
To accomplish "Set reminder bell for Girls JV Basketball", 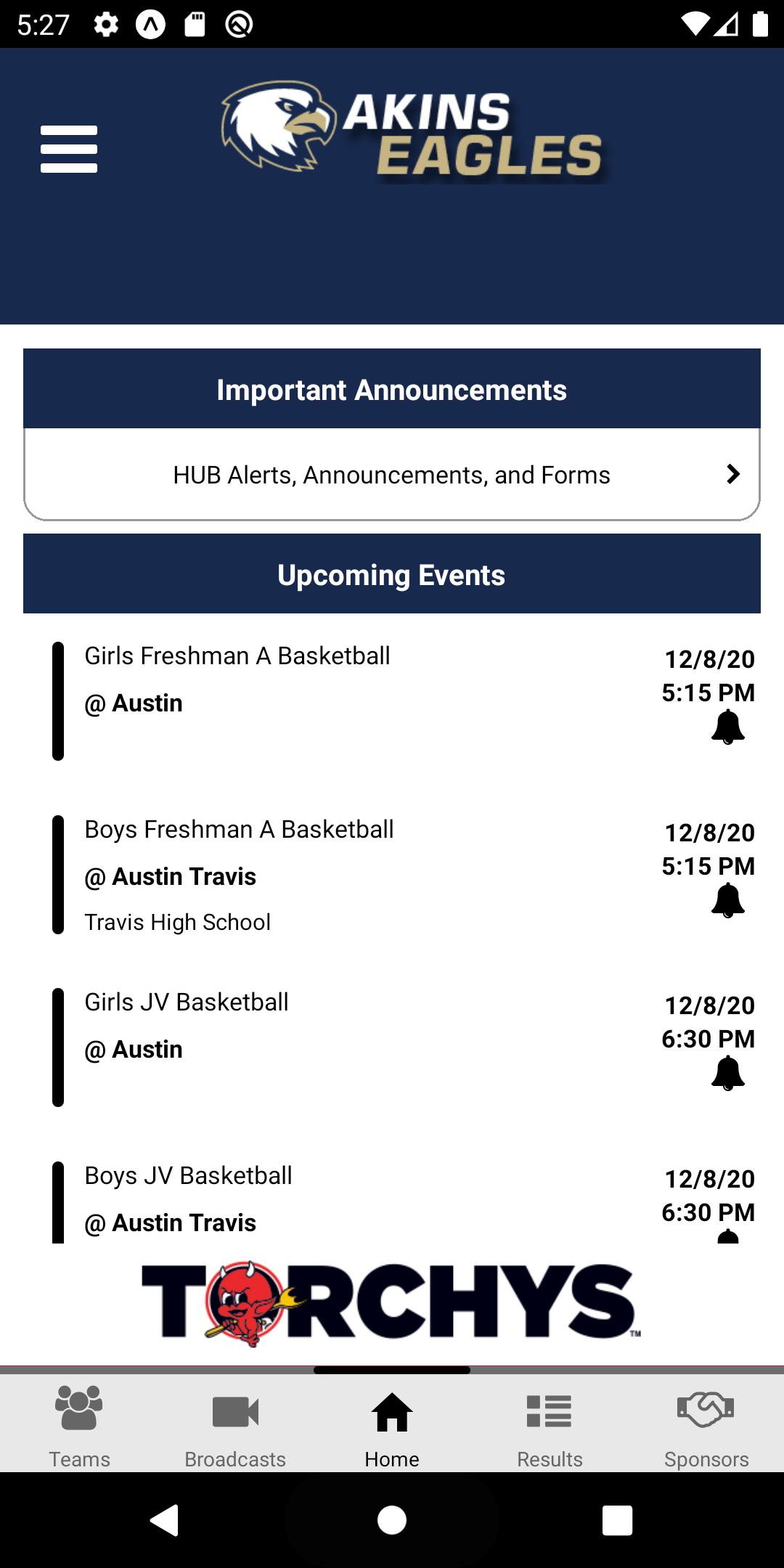I will 728,1074.
